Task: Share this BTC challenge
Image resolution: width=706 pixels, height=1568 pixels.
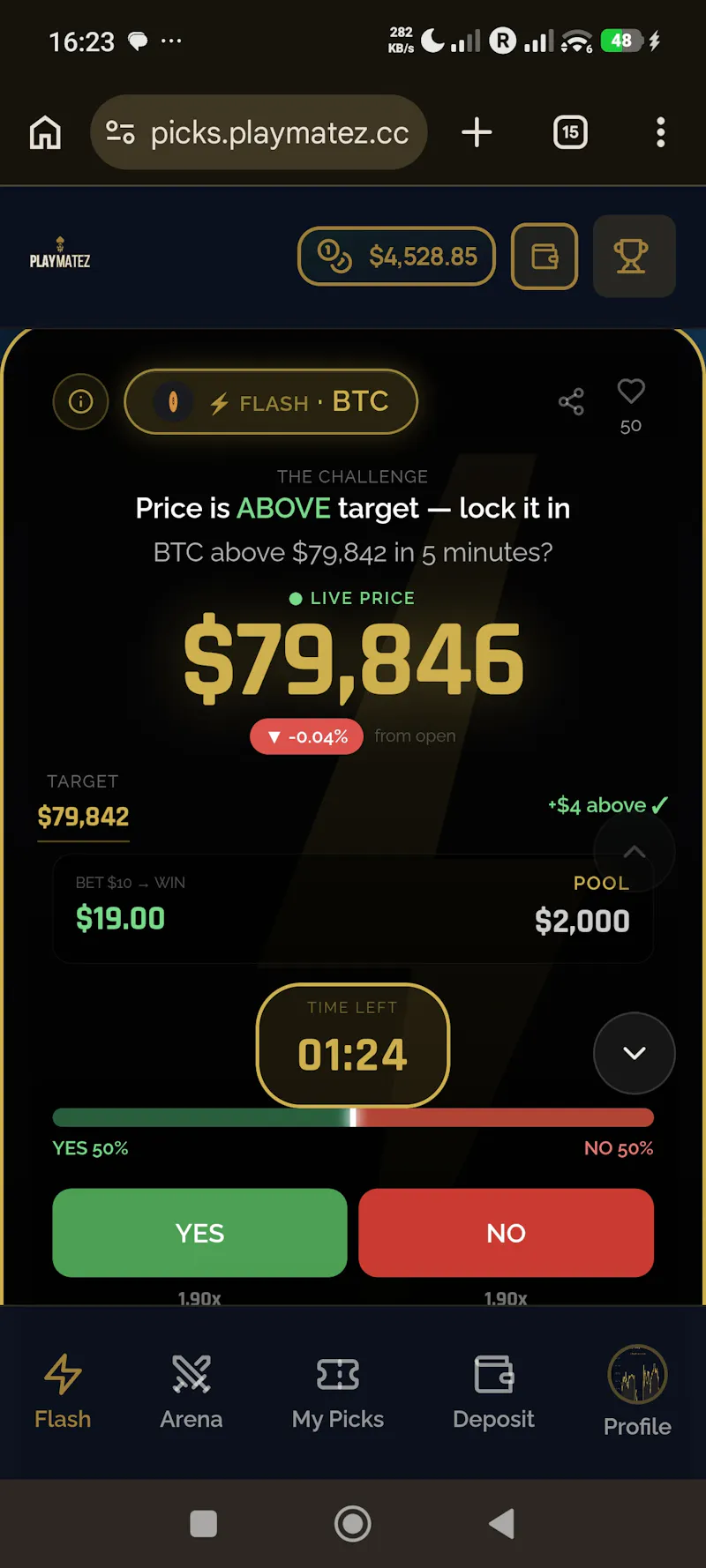Action: click(x=571, y=402)
